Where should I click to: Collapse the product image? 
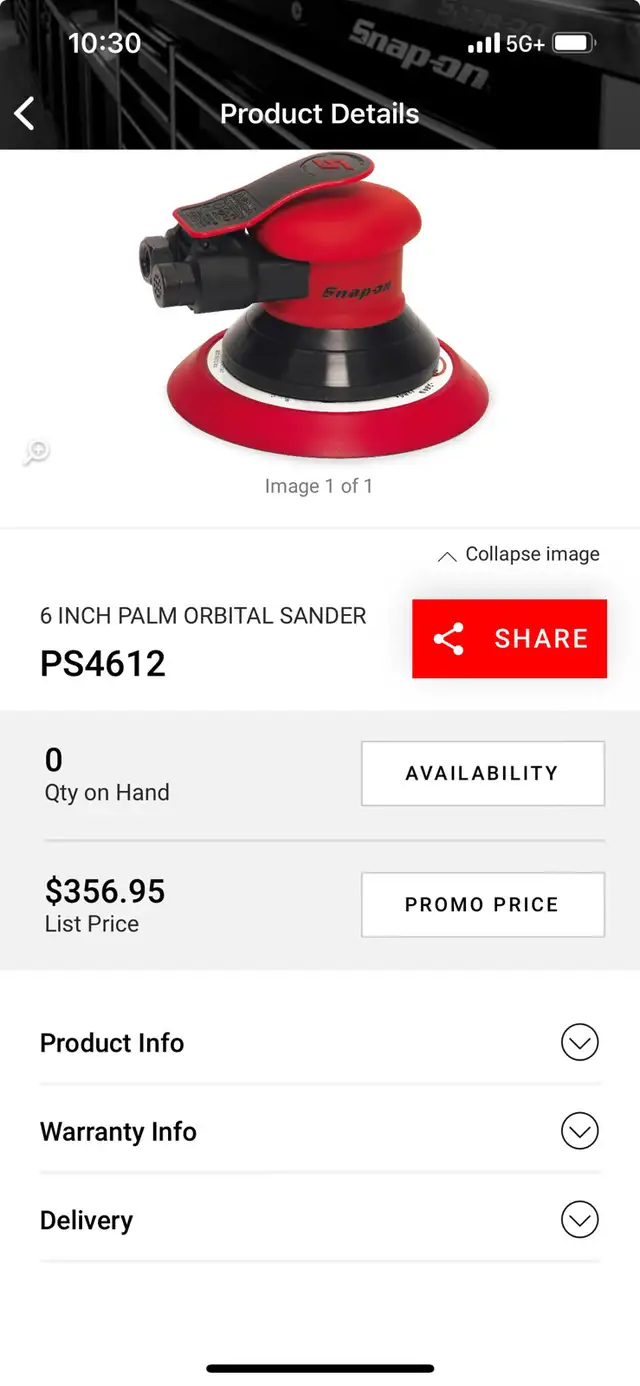click(519, 554)
